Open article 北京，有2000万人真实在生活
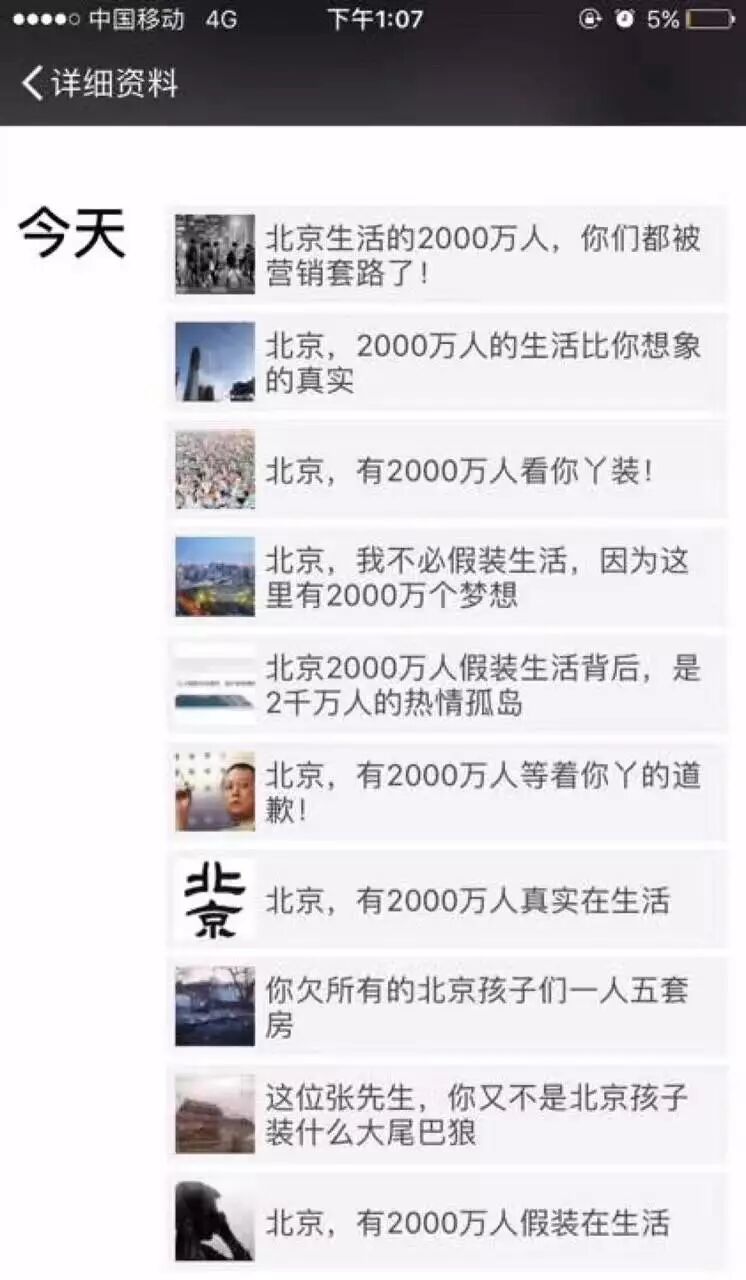Screen dimensions: 746x1280 pos(447,900)
